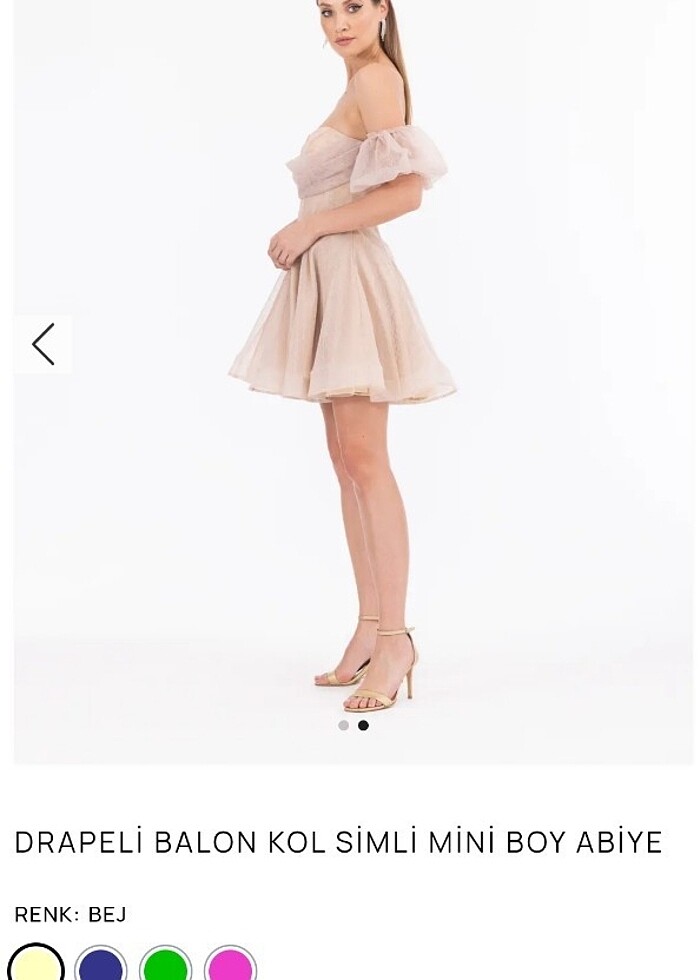Tap the first image page indicator dot
Screen dimensions: 700x980
[344, 725]
